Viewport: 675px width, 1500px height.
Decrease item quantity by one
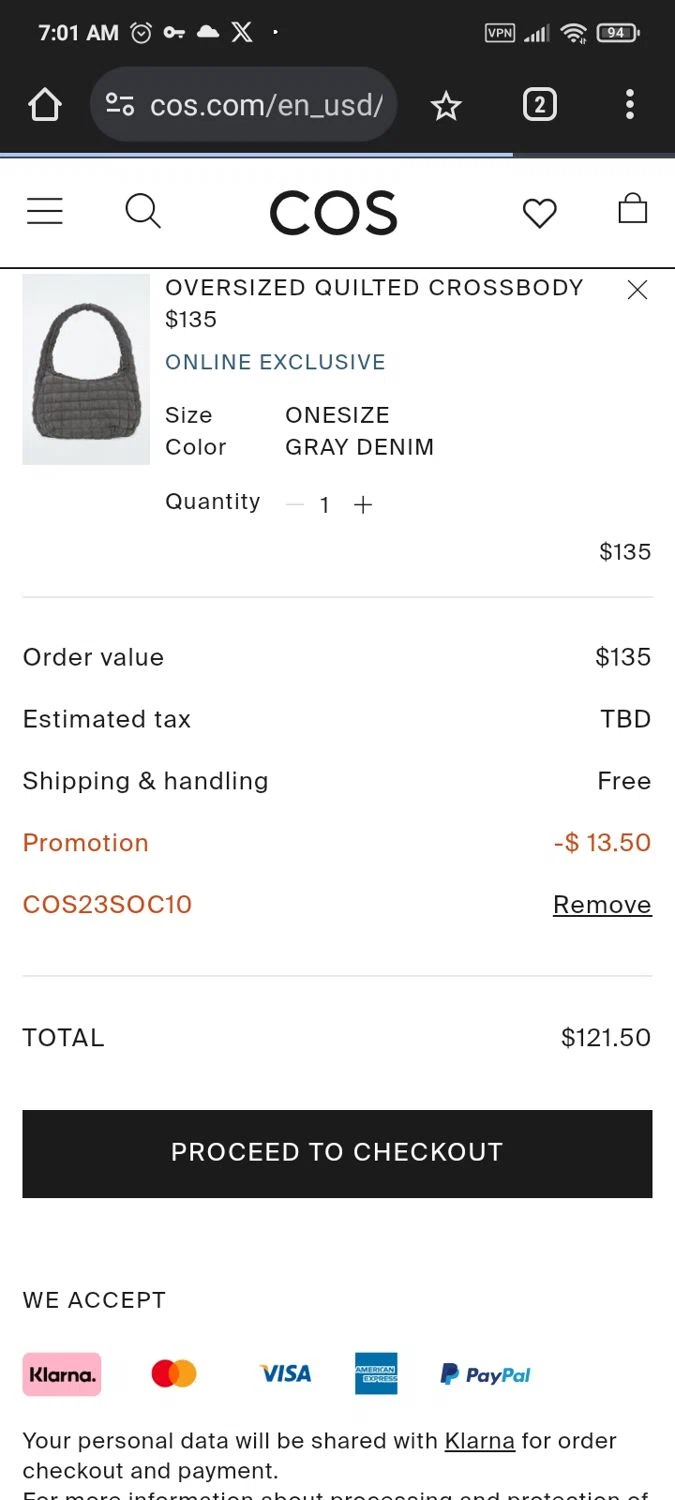[294, 505]
